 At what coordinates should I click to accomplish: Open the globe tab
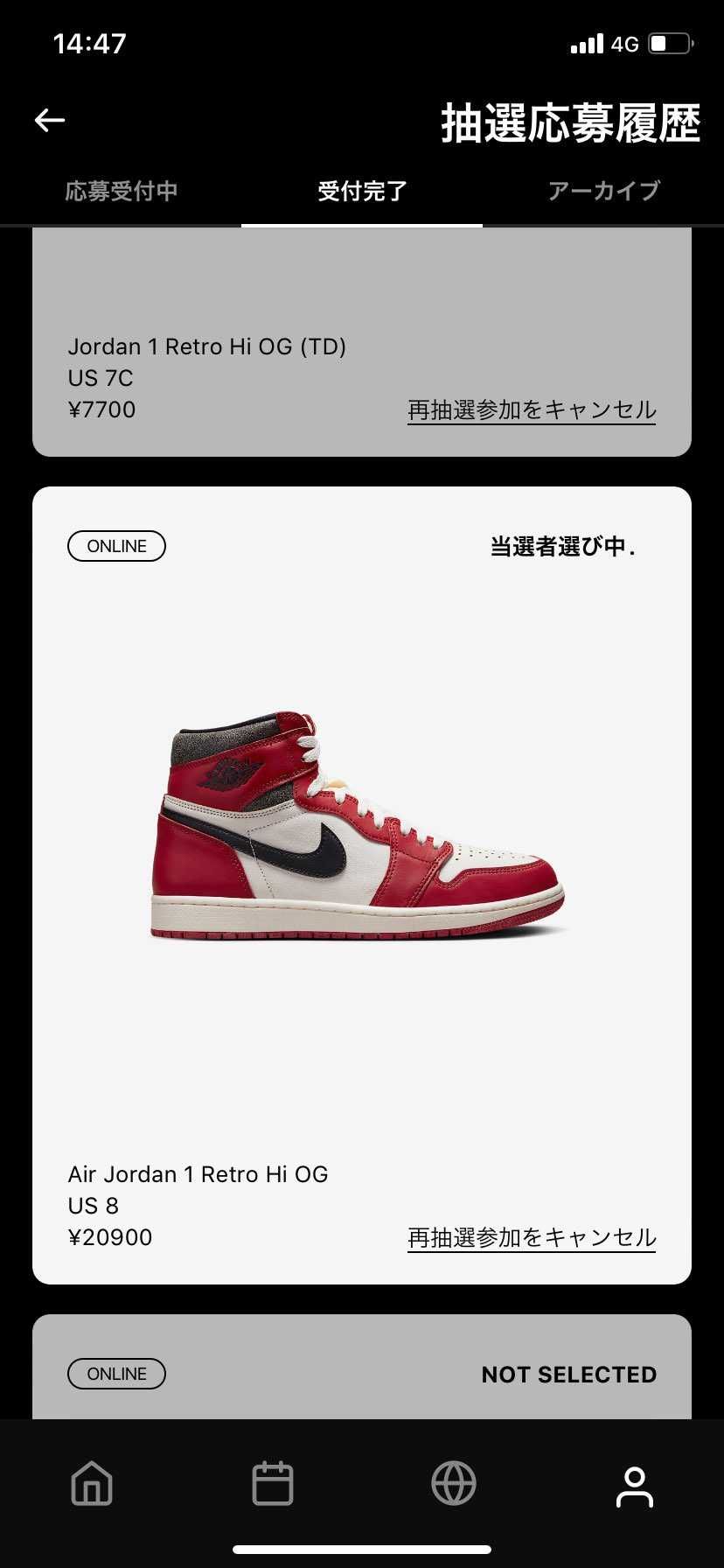(454, 1484)
